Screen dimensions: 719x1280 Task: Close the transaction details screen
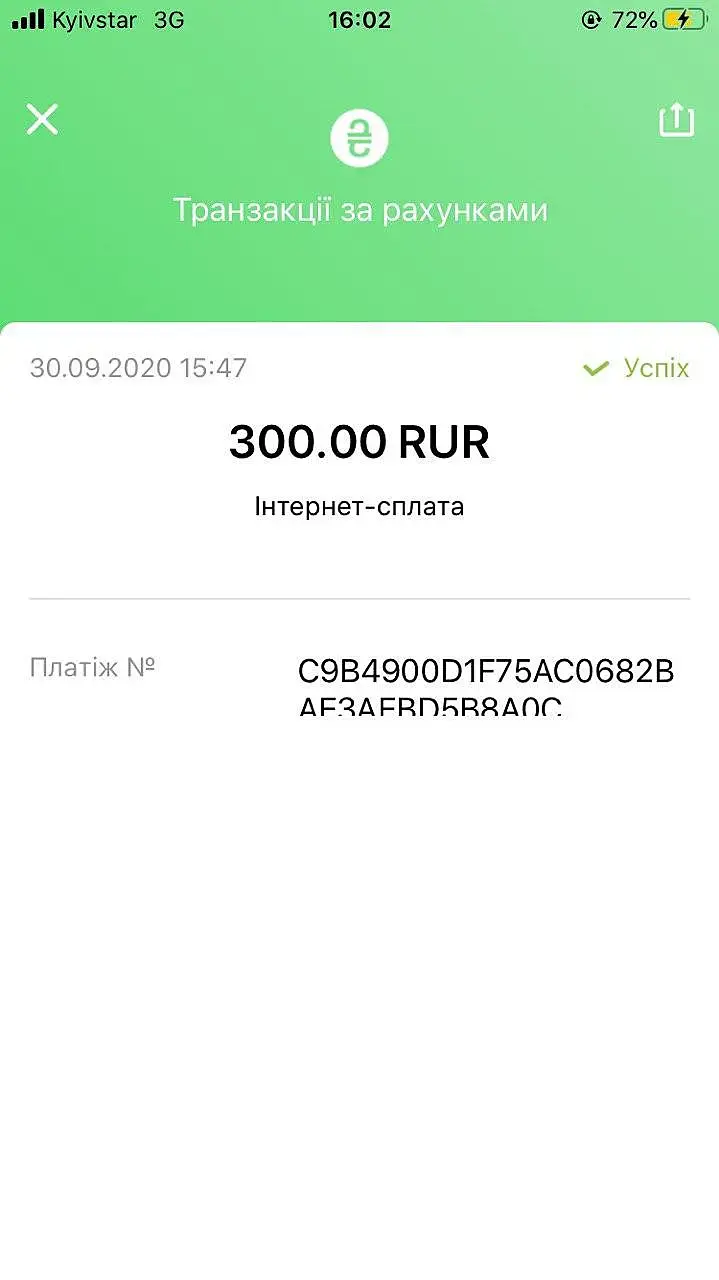point(42,120)
